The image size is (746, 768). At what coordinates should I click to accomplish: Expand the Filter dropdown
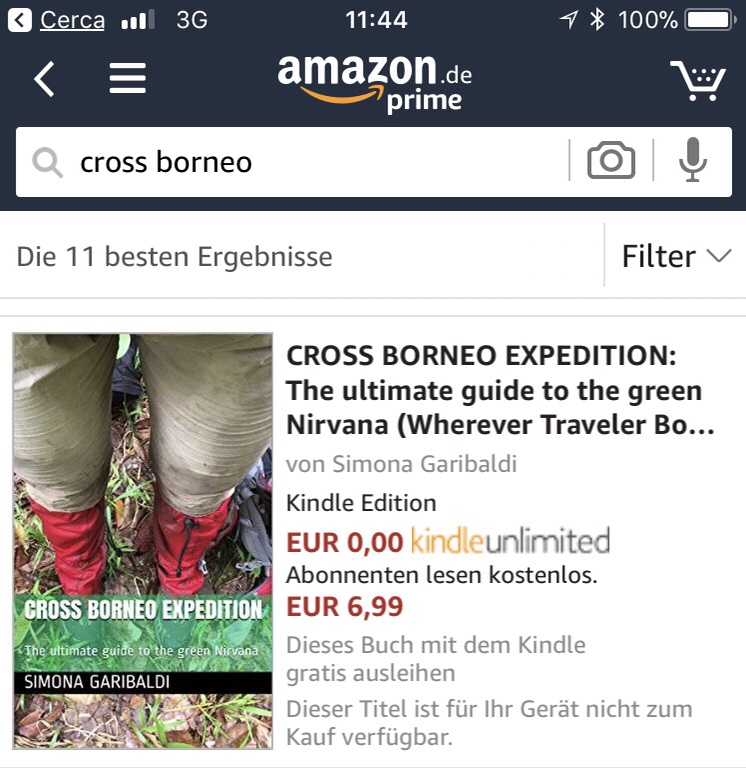[x=676, y=257]
